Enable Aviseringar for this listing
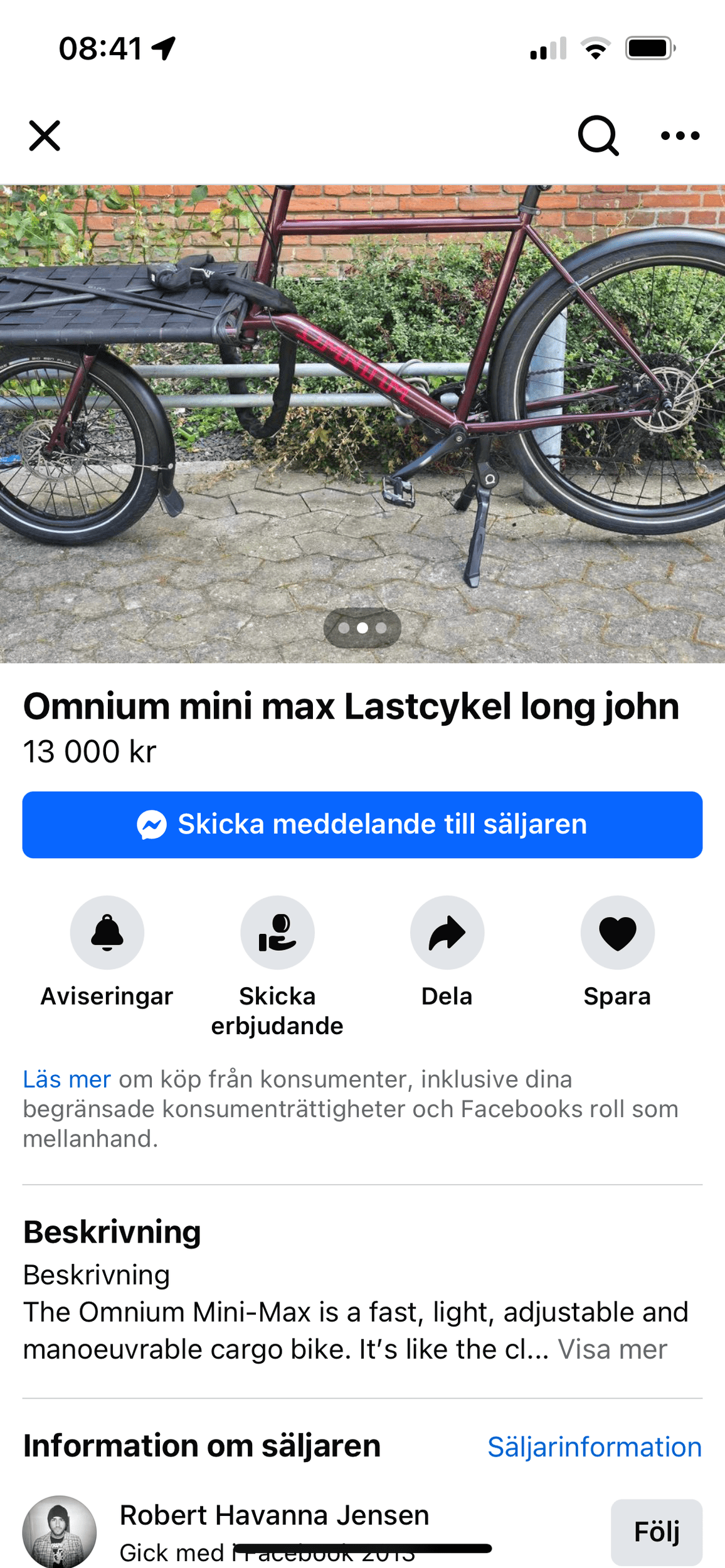Image resolution: width=725 pixels, height=1568 pixels. [107, 933]
